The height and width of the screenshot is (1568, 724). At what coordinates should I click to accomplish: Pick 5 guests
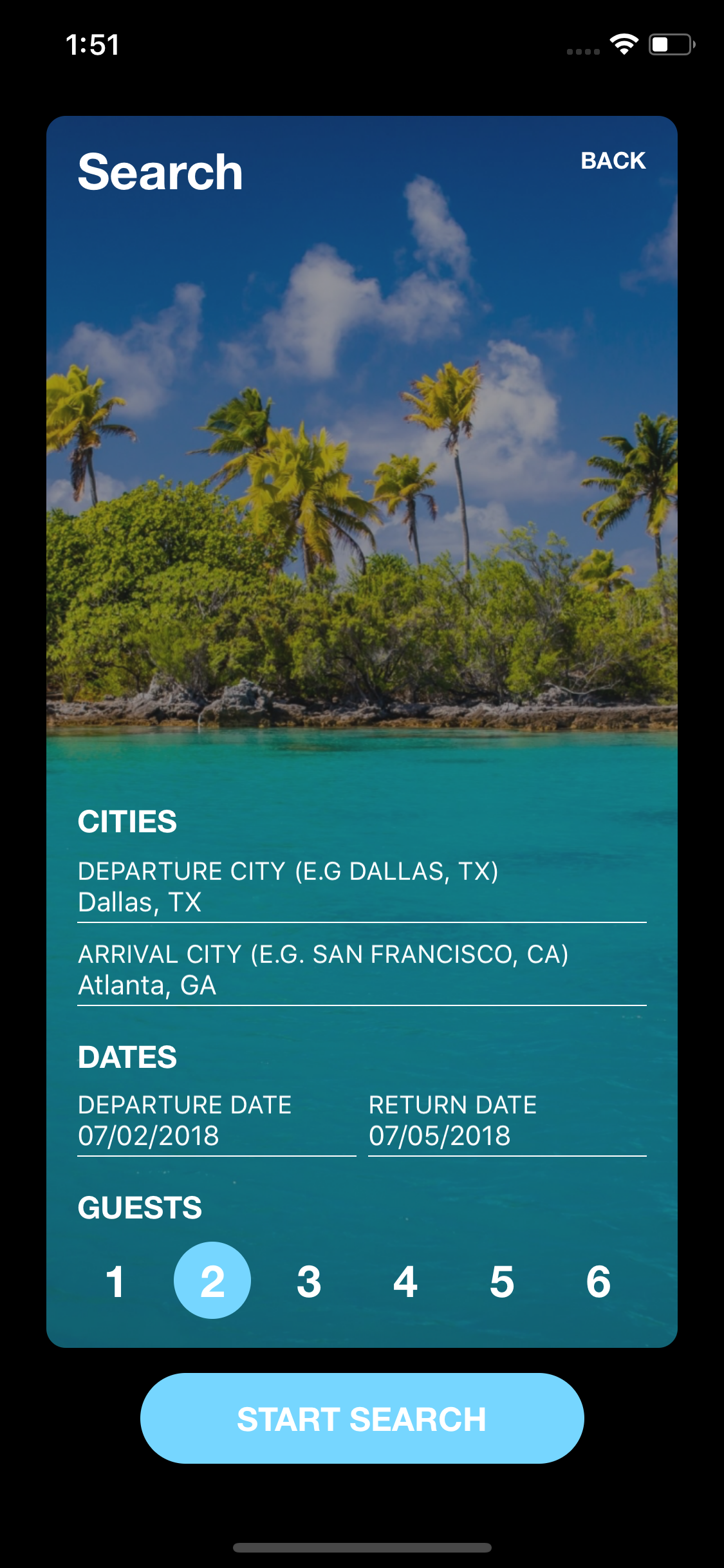tap(503, 1280)
